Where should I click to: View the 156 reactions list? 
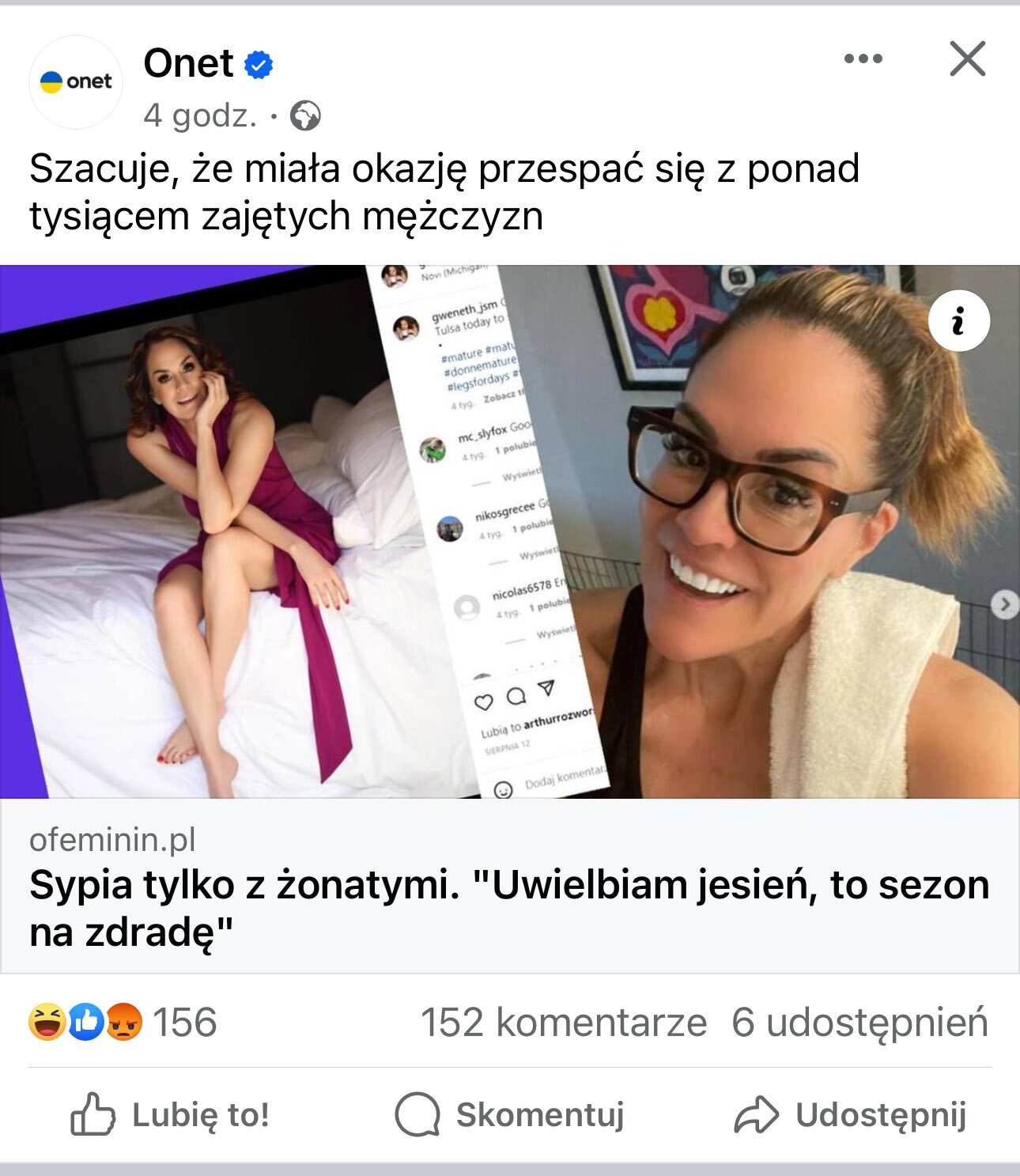coord(123,1022)
